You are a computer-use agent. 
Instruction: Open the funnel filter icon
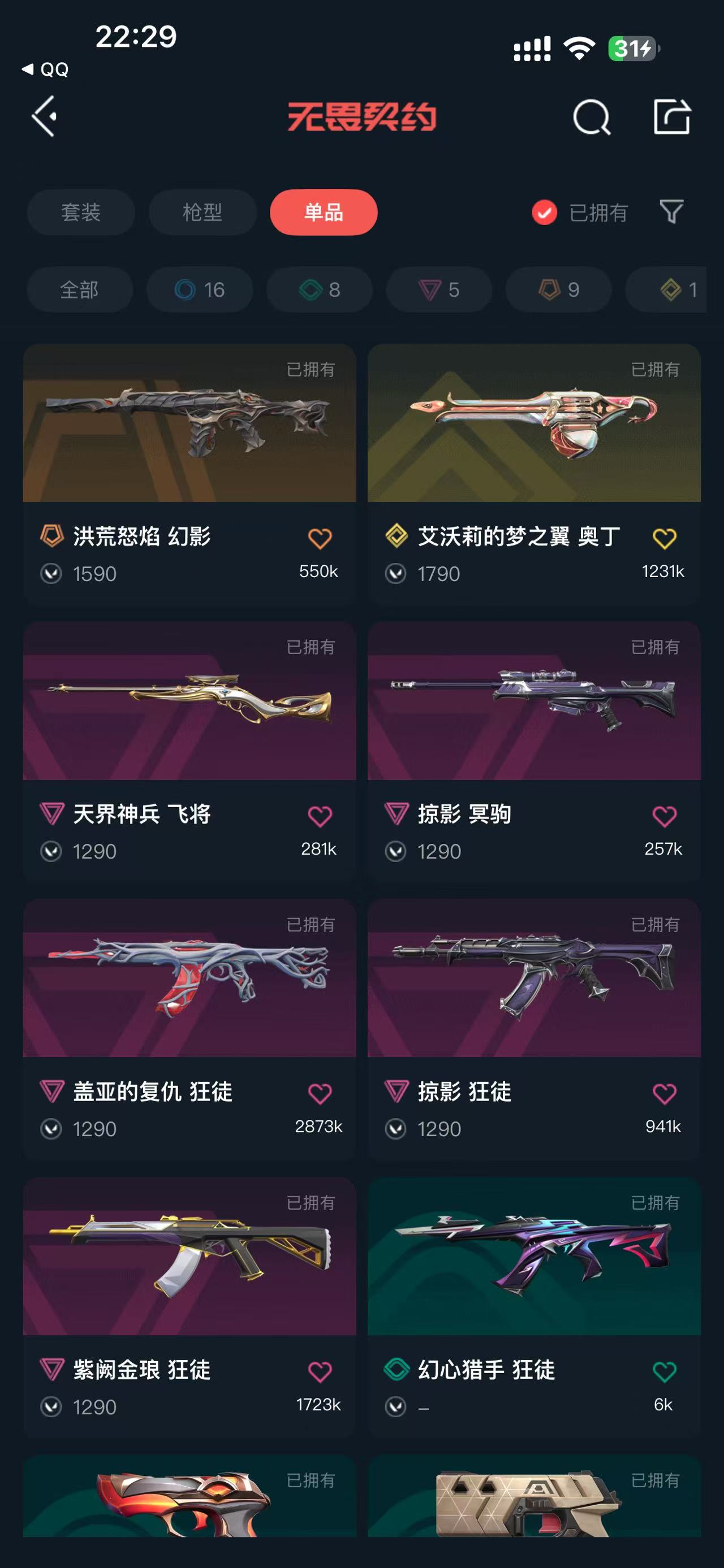click(x=671, y=212)
